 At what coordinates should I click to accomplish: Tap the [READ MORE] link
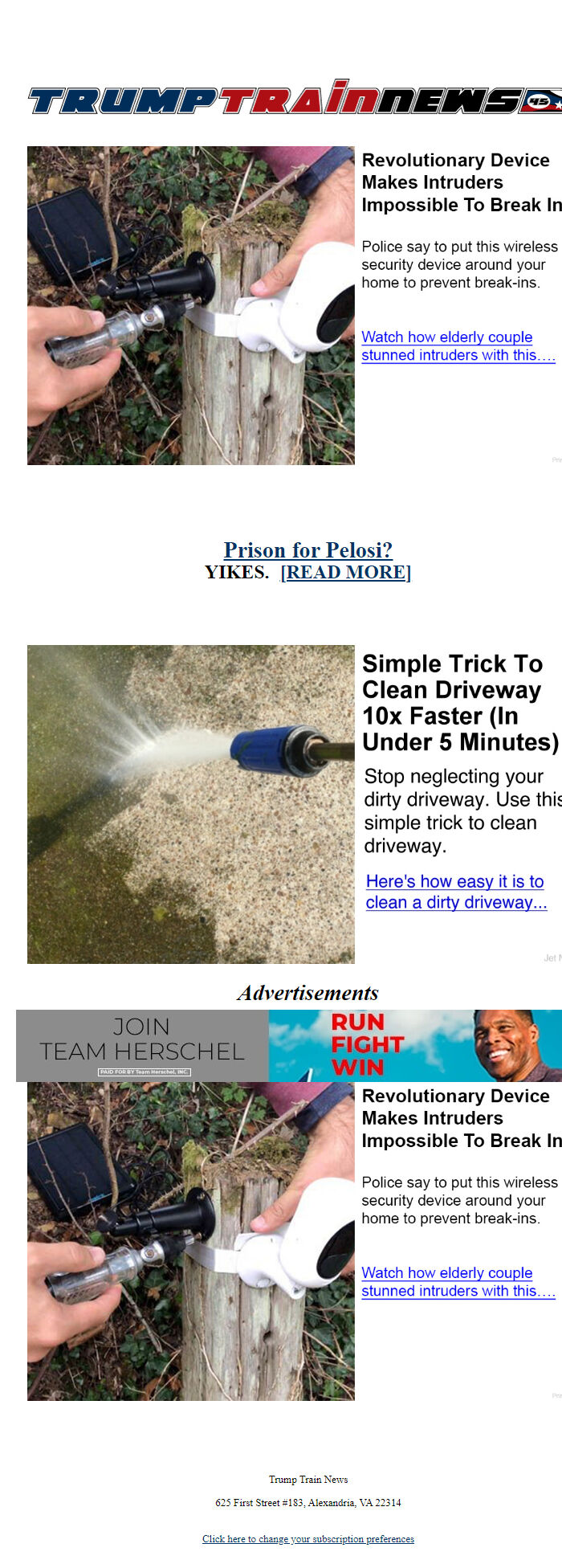[x=345, y=573]
